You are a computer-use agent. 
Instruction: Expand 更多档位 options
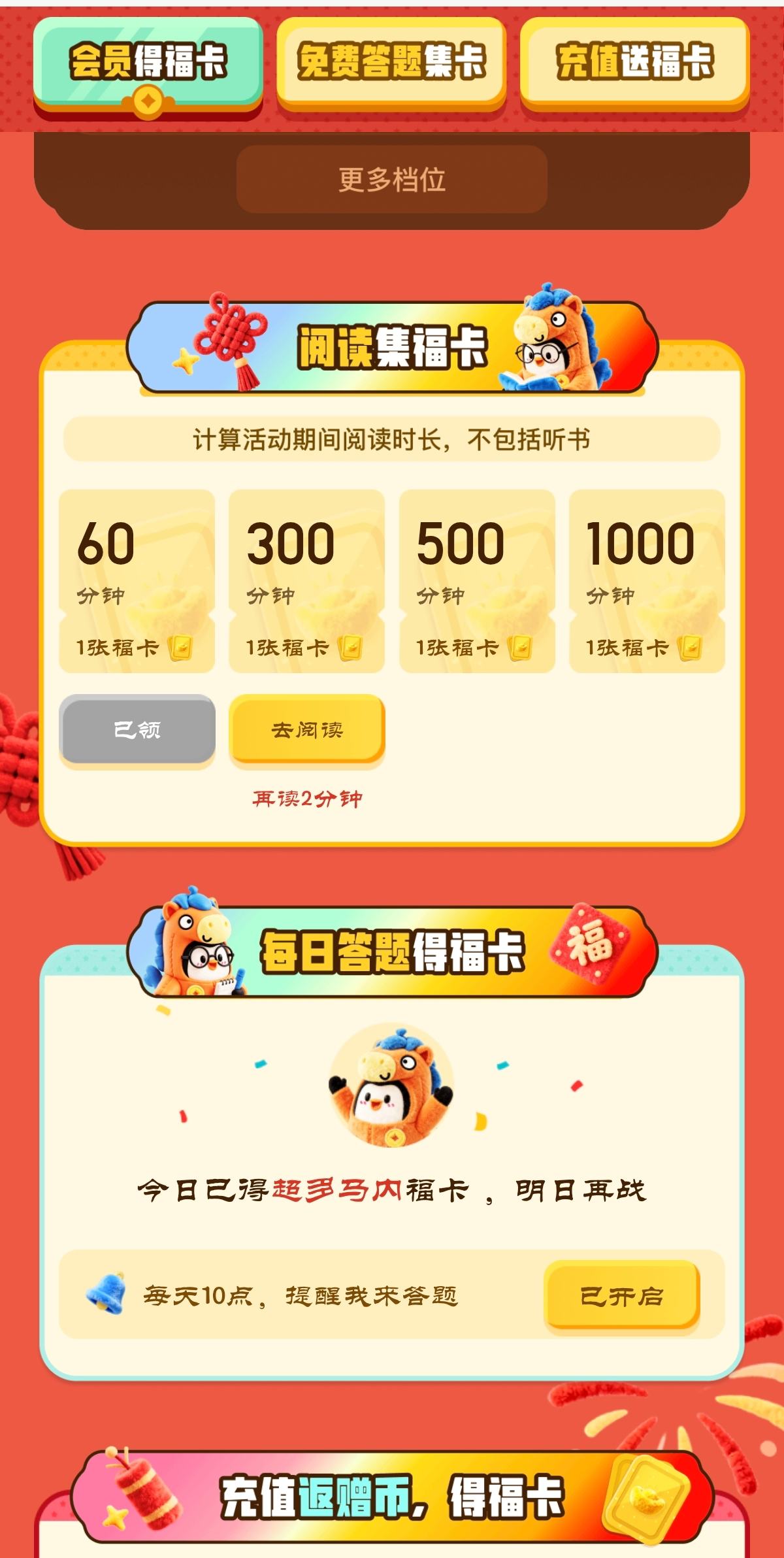[391, 179]
